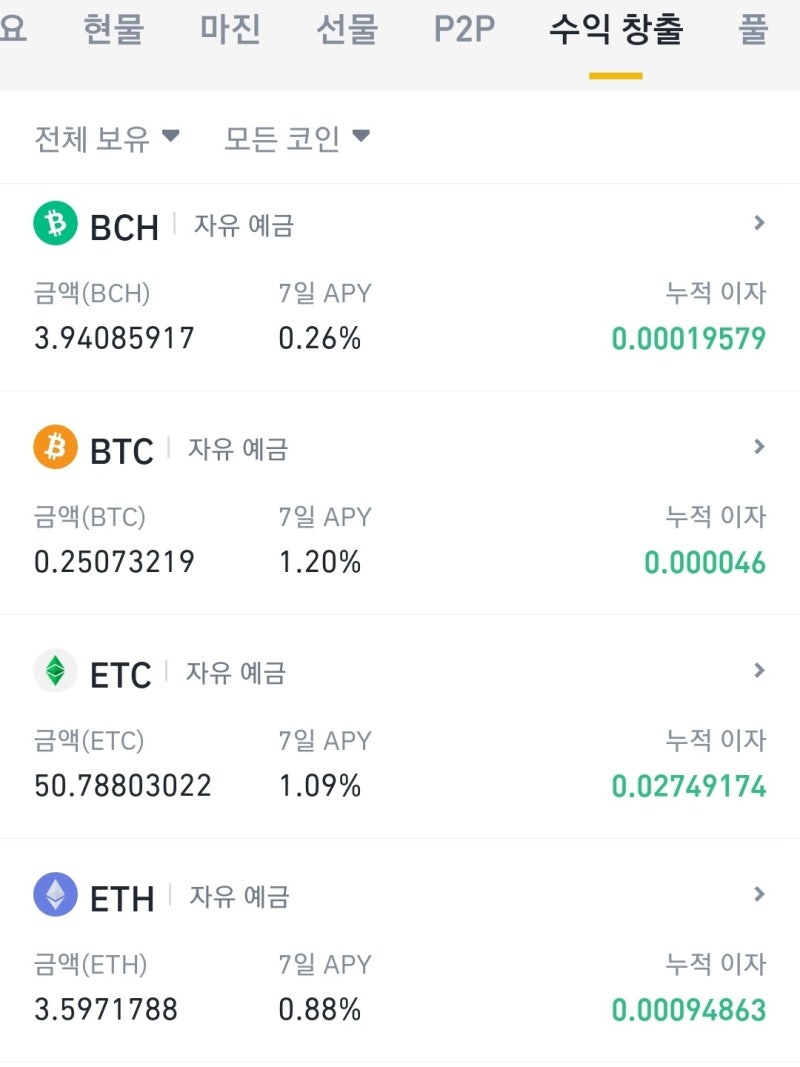The image size is (800, 1067).
Task: Open the ETH 자유 예금 details
Action: click(759, 895)
